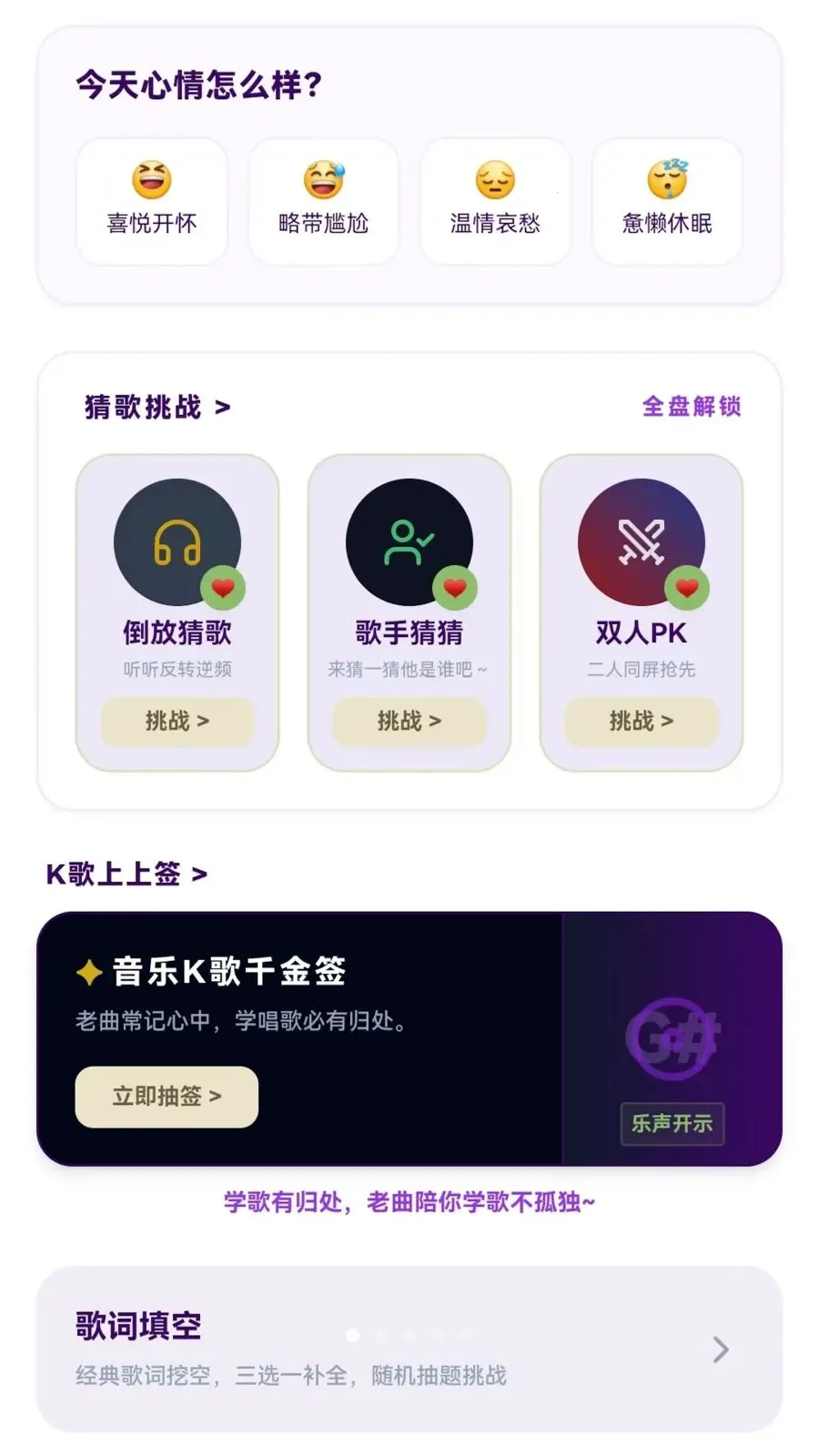Tap the heart badge on 双人PK
This screenshot has height=1456, width=819.
[687, 588]
